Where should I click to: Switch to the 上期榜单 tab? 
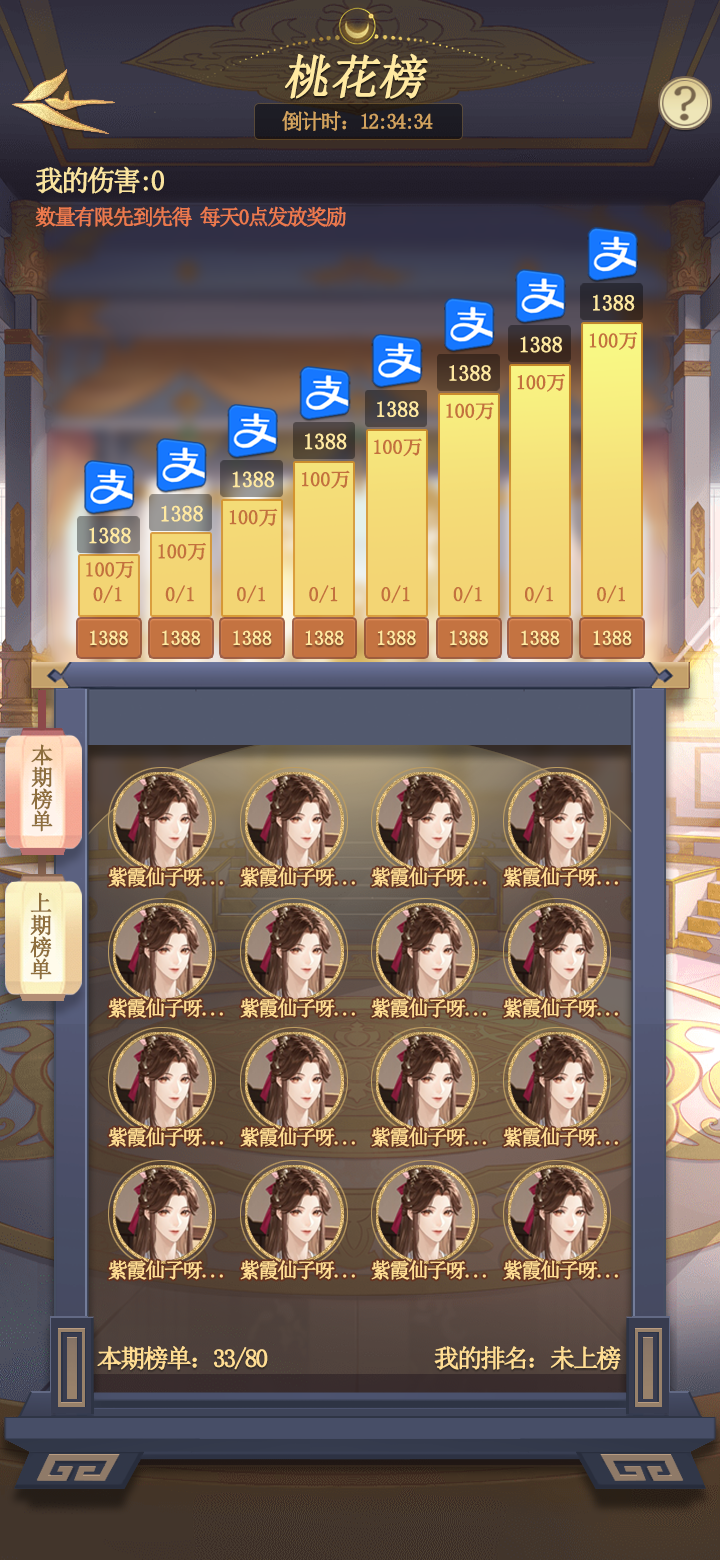43,938
